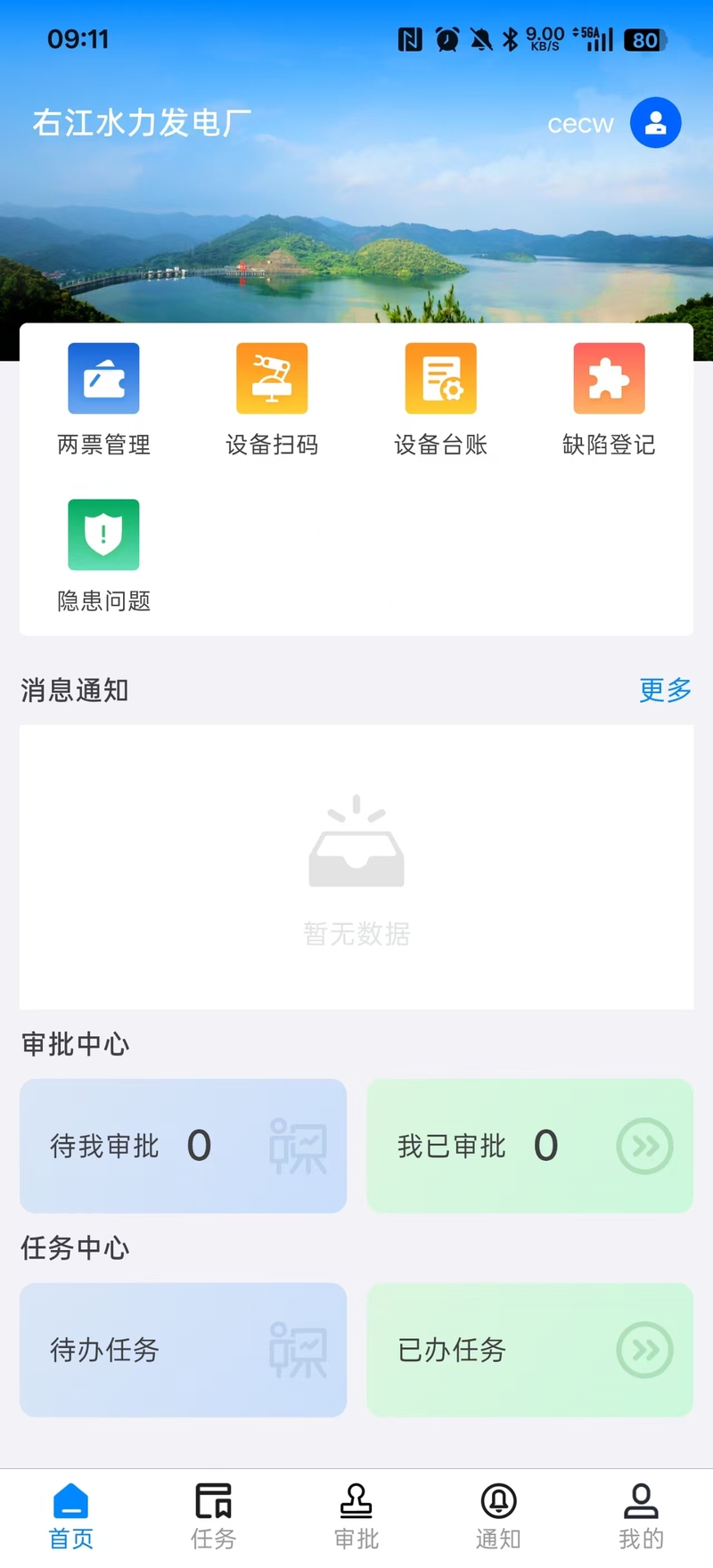This screenshot has height=1568, width=713.
Task: Switch to the 首页 tab
Action: tap(71, 1516)
